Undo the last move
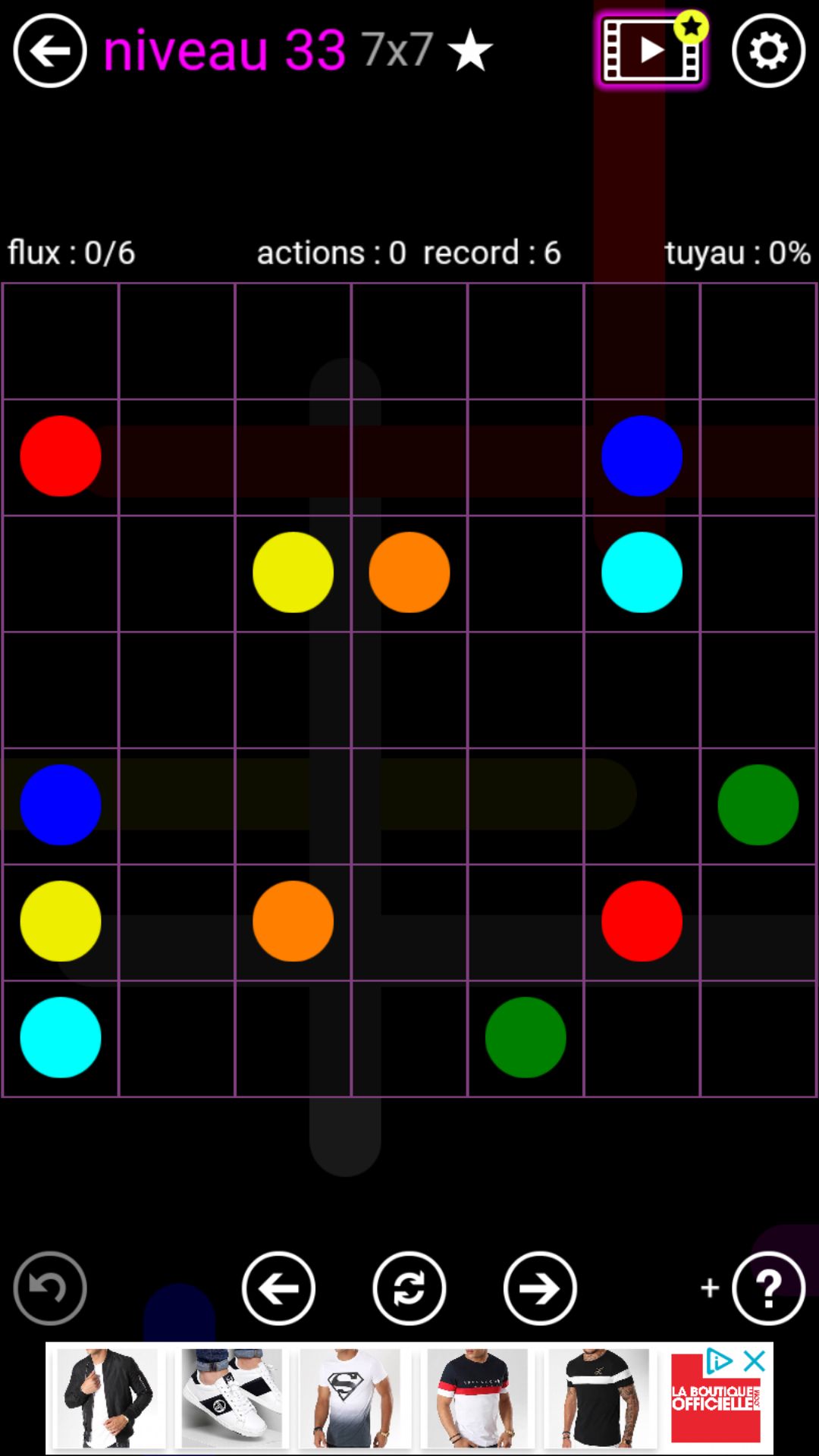Image resolution: width=819 pixels, height=1456 pixels. (x=50, y=1288)
